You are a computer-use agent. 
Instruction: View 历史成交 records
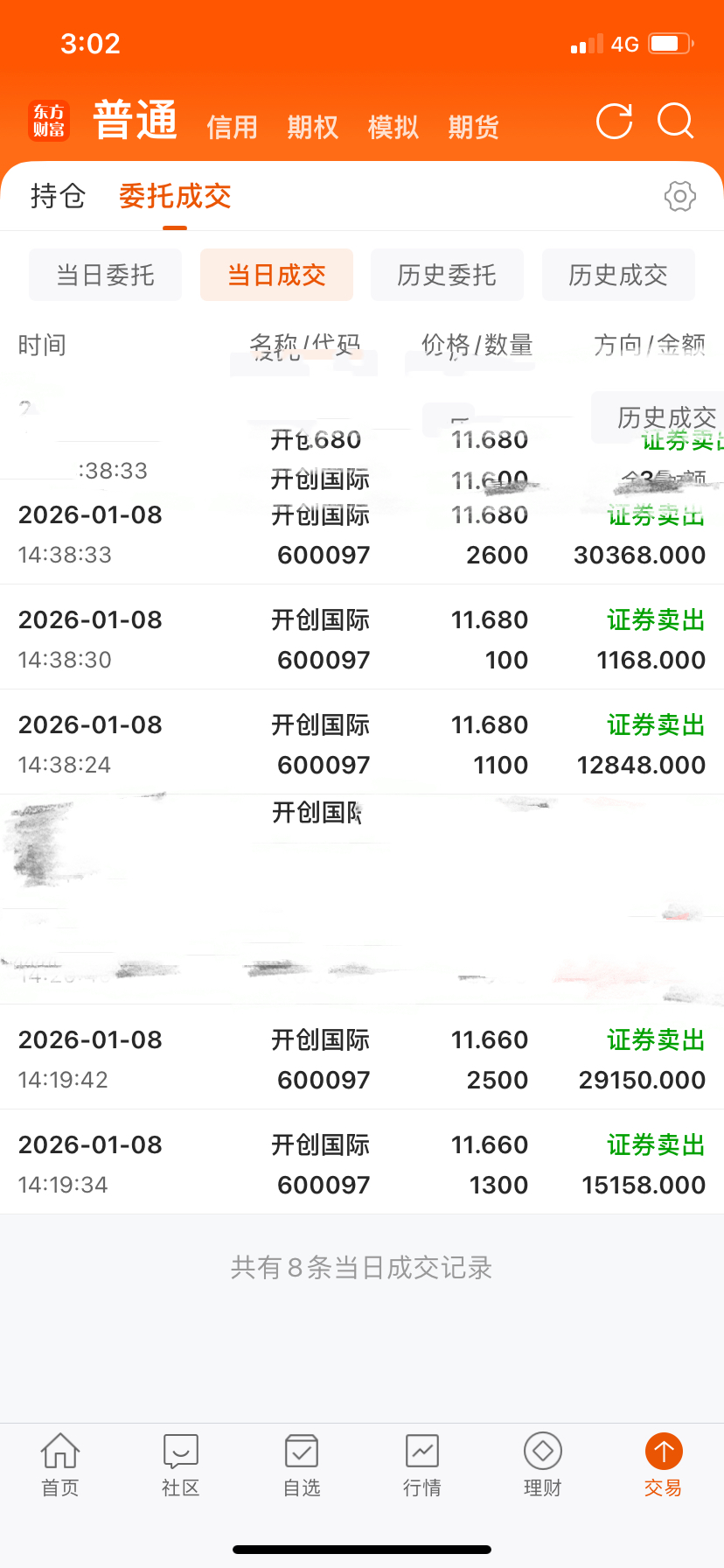pos(618,275)
